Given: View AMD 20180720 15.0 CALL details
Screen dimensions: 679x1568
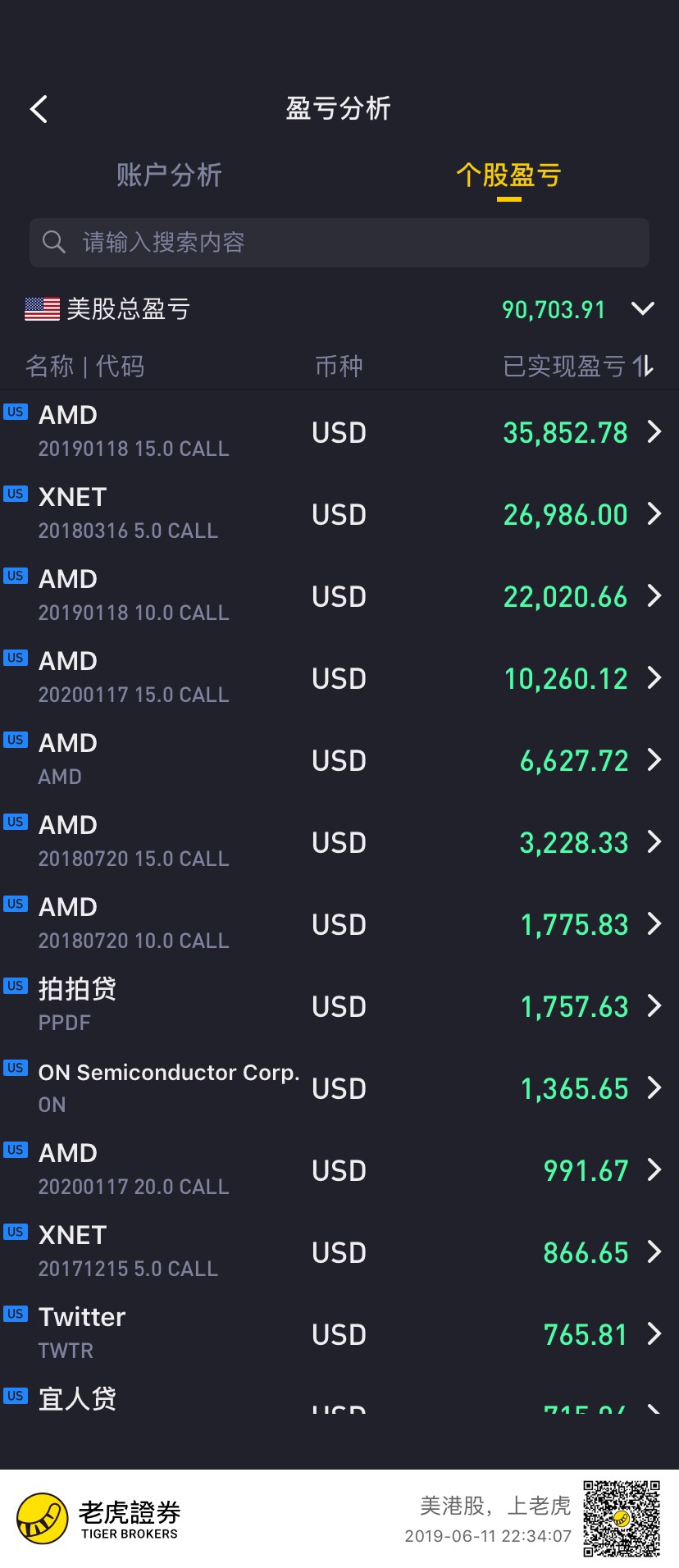Looking at the screenshot, I should click(x=339, y=841).
